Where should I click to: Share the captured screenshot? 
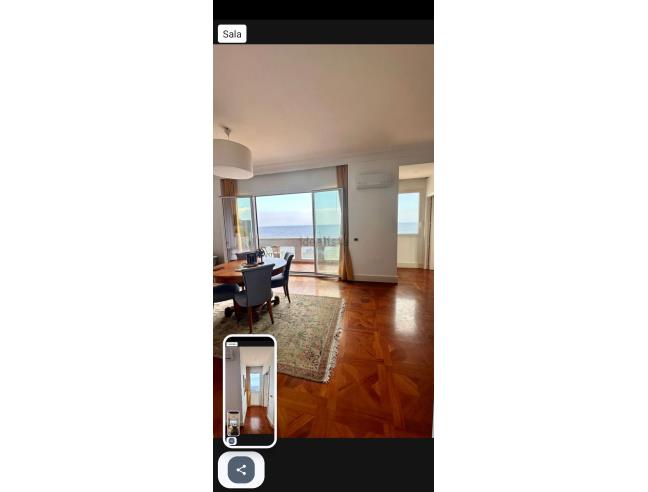(x=241, y=469)
